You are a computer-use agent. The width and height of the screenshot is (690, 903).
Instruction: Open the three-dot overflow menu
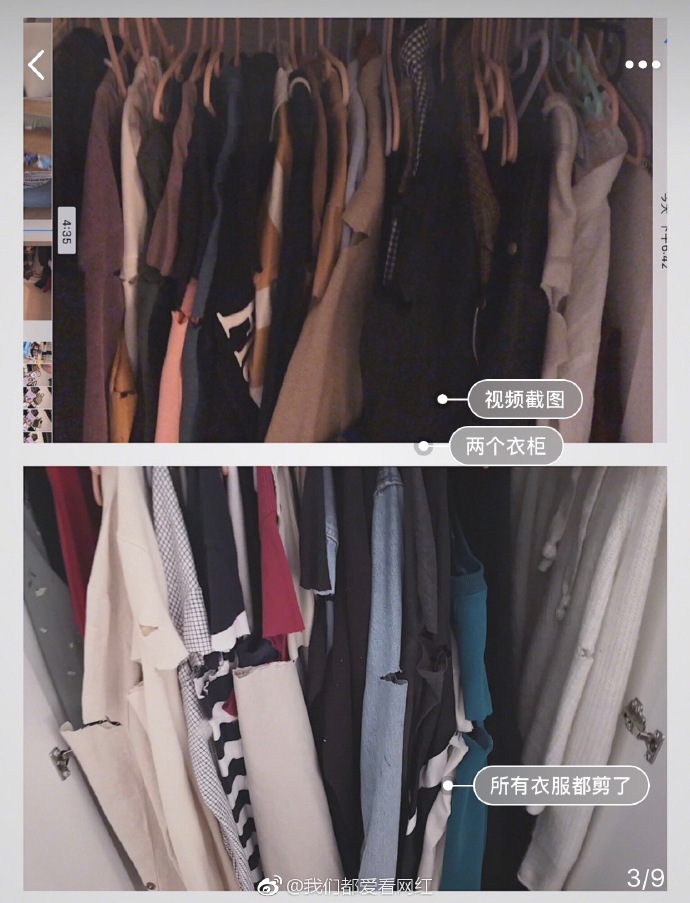click(642, 65)
